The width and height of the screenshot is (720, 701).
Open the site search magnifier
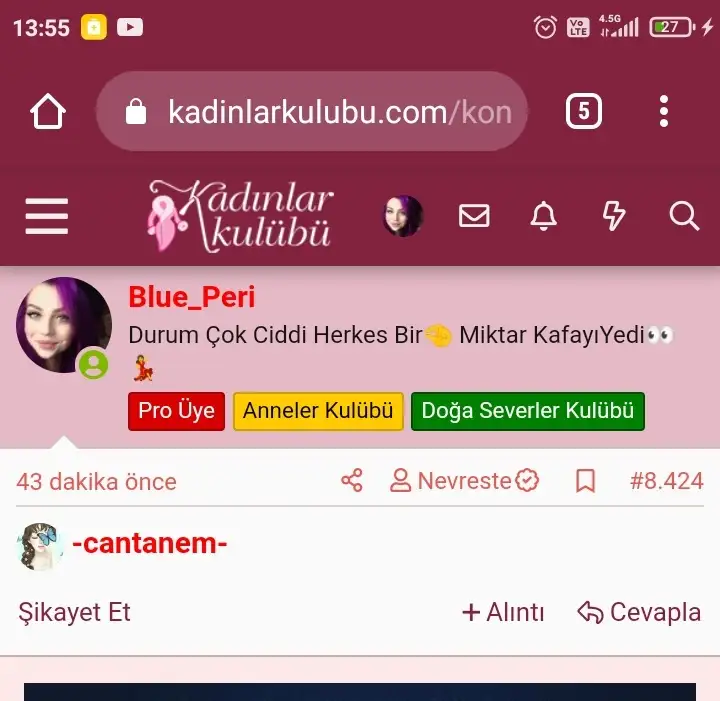coord(684,216)
